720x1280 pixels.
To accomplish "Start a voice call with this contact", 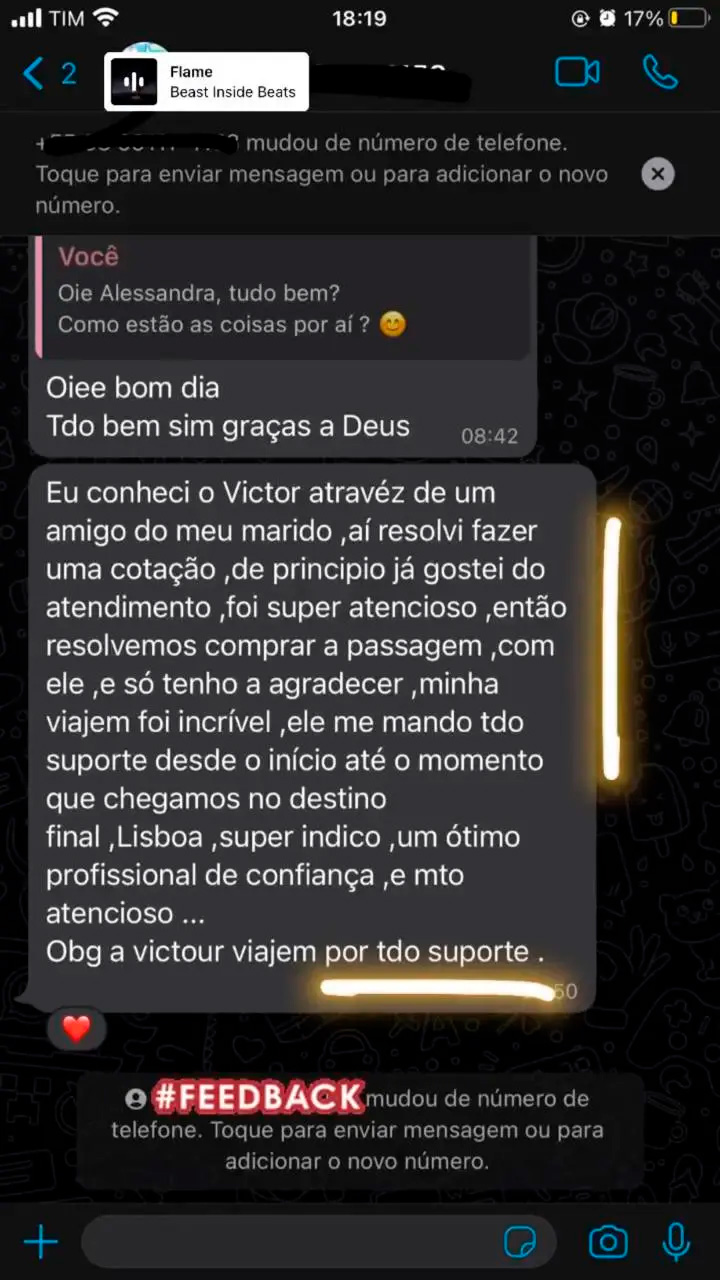I will tap(660, 72).
